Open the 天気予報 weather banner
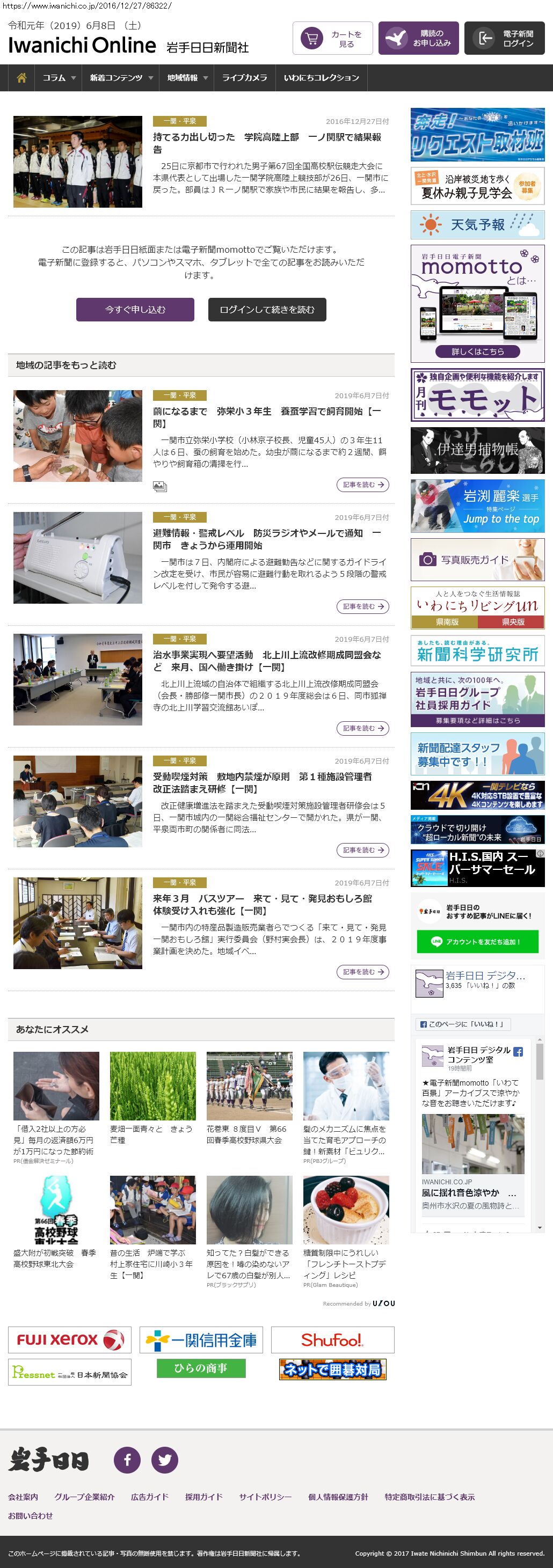Screen dimensions: 553x1568 477,225
